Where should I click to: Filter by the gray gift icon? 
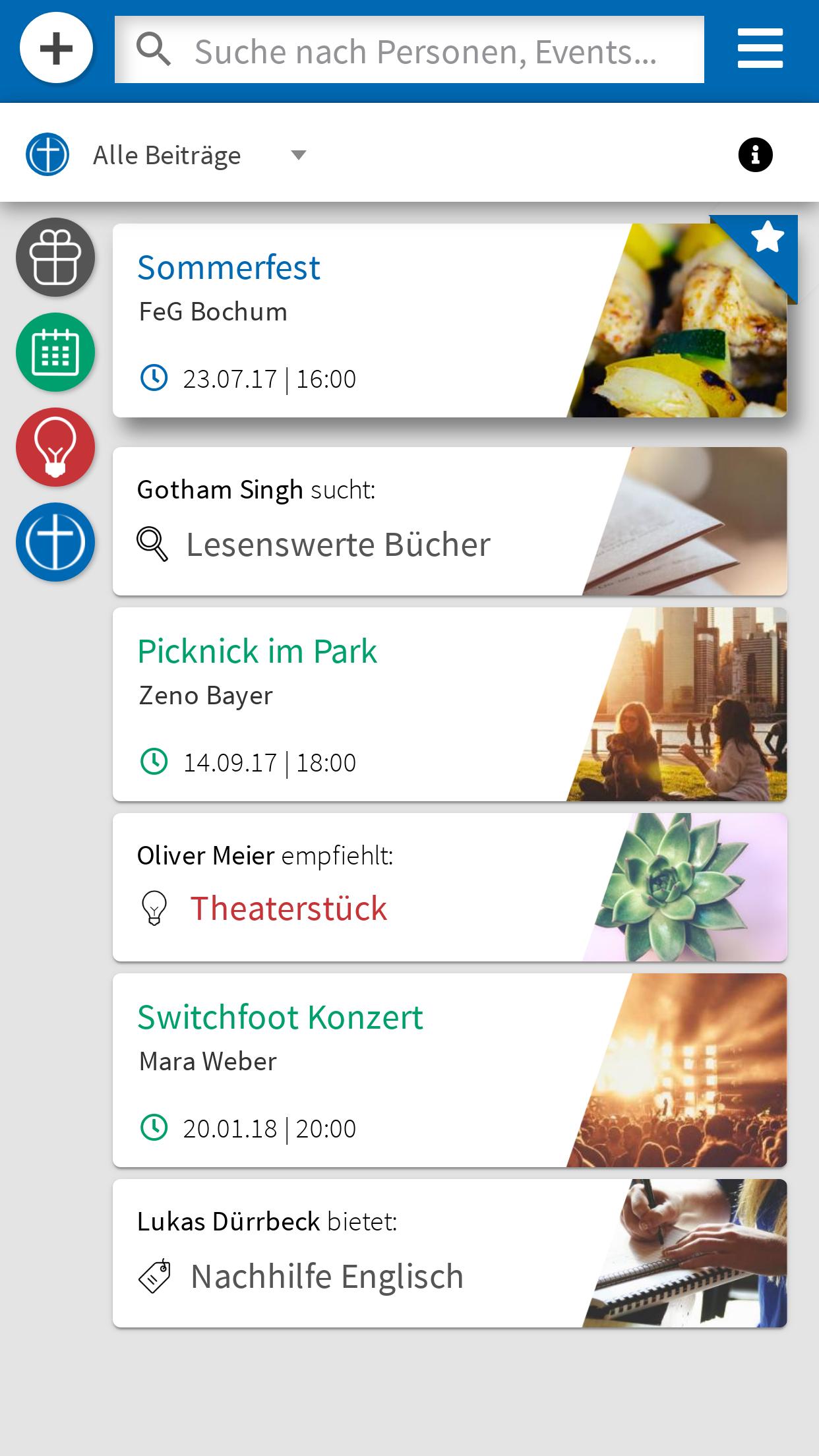click(55, 257)
